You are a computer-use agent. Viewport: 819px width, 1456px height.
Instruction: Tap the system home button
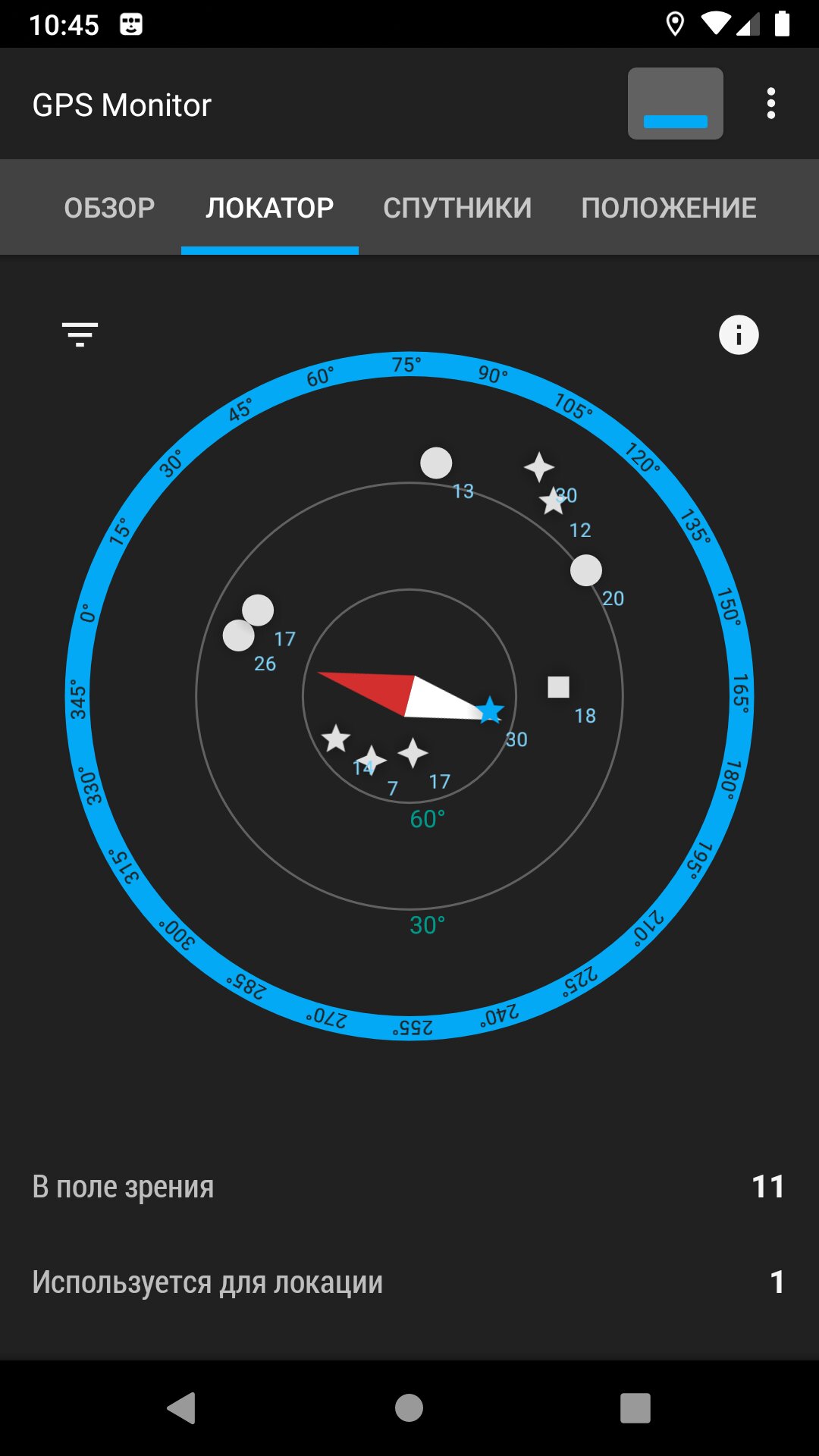[x=409, y=1408]
